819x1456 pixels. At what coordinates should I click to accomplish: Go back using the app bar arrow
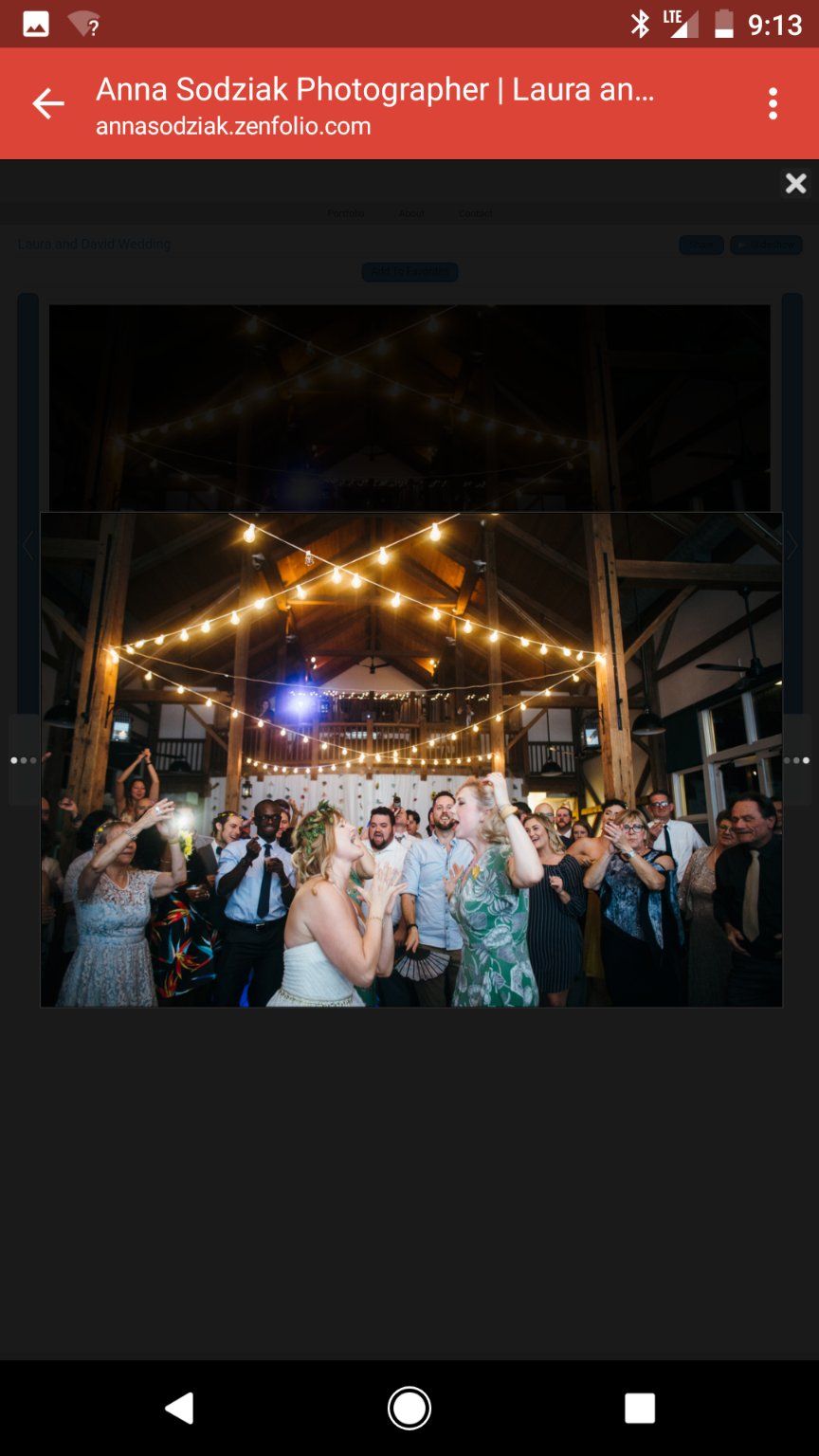(x=47, y=103)
